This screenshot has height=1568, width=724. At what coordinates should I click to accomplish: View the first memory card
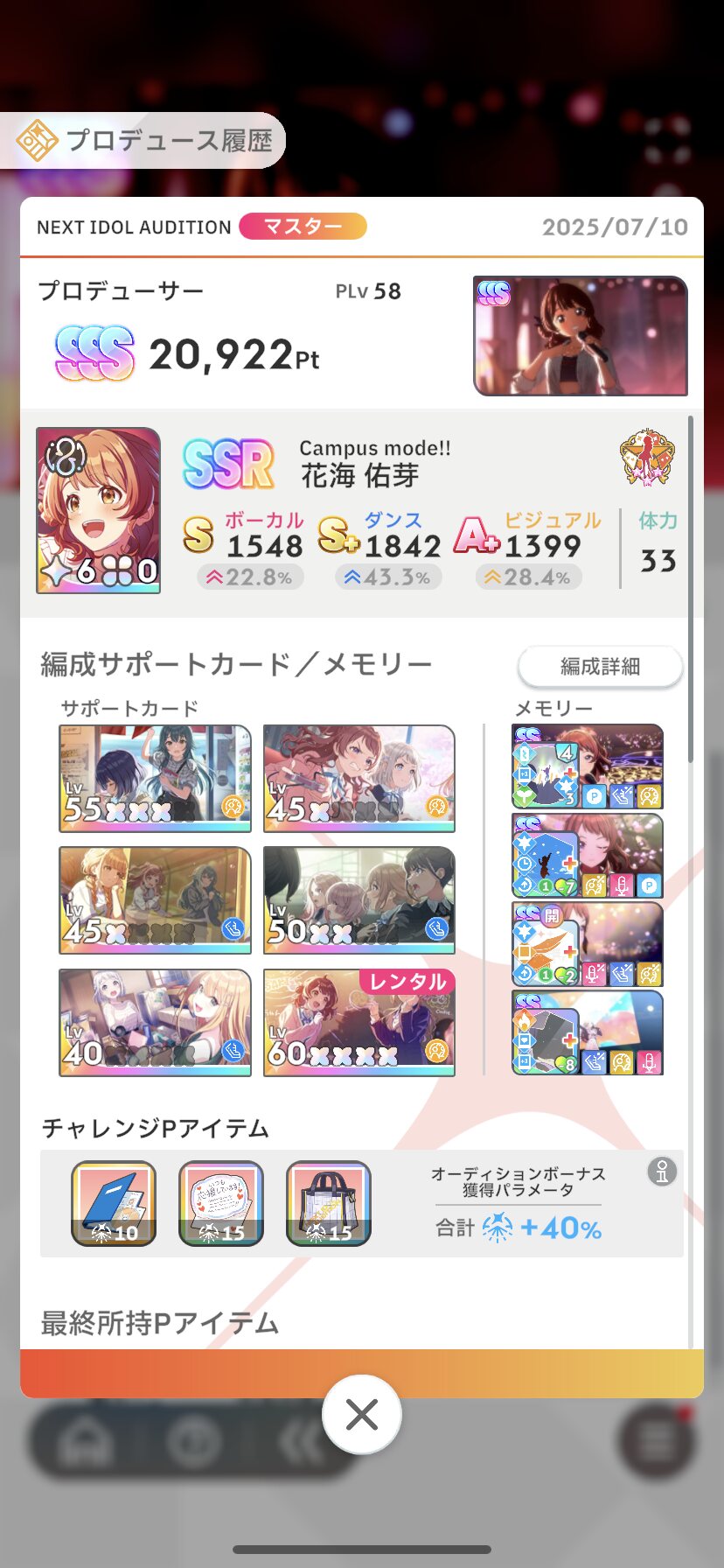click(x=588, y=766)
